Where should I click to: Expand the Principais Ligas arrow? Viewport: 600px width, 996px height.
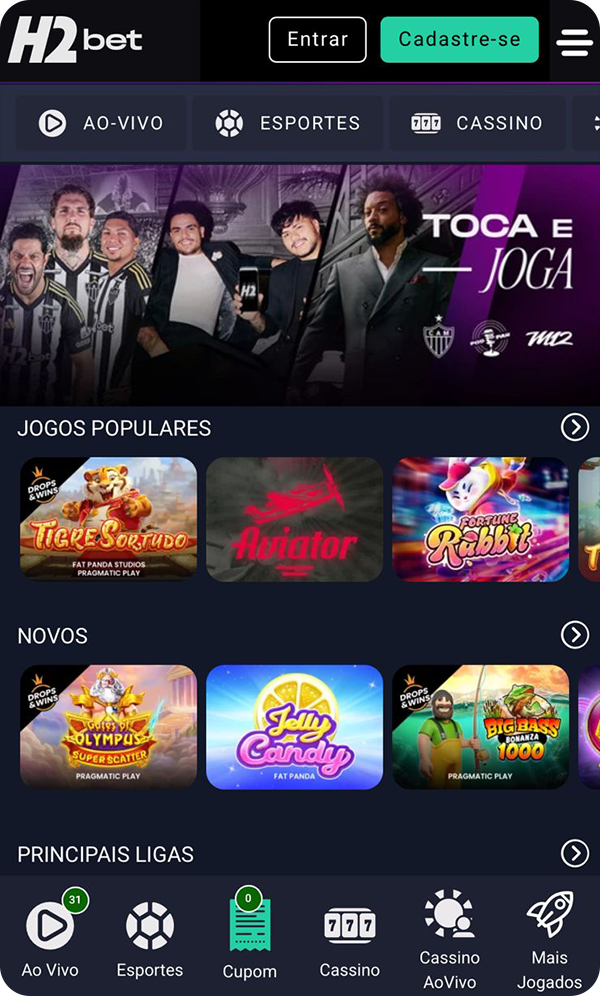click(574, 853)
